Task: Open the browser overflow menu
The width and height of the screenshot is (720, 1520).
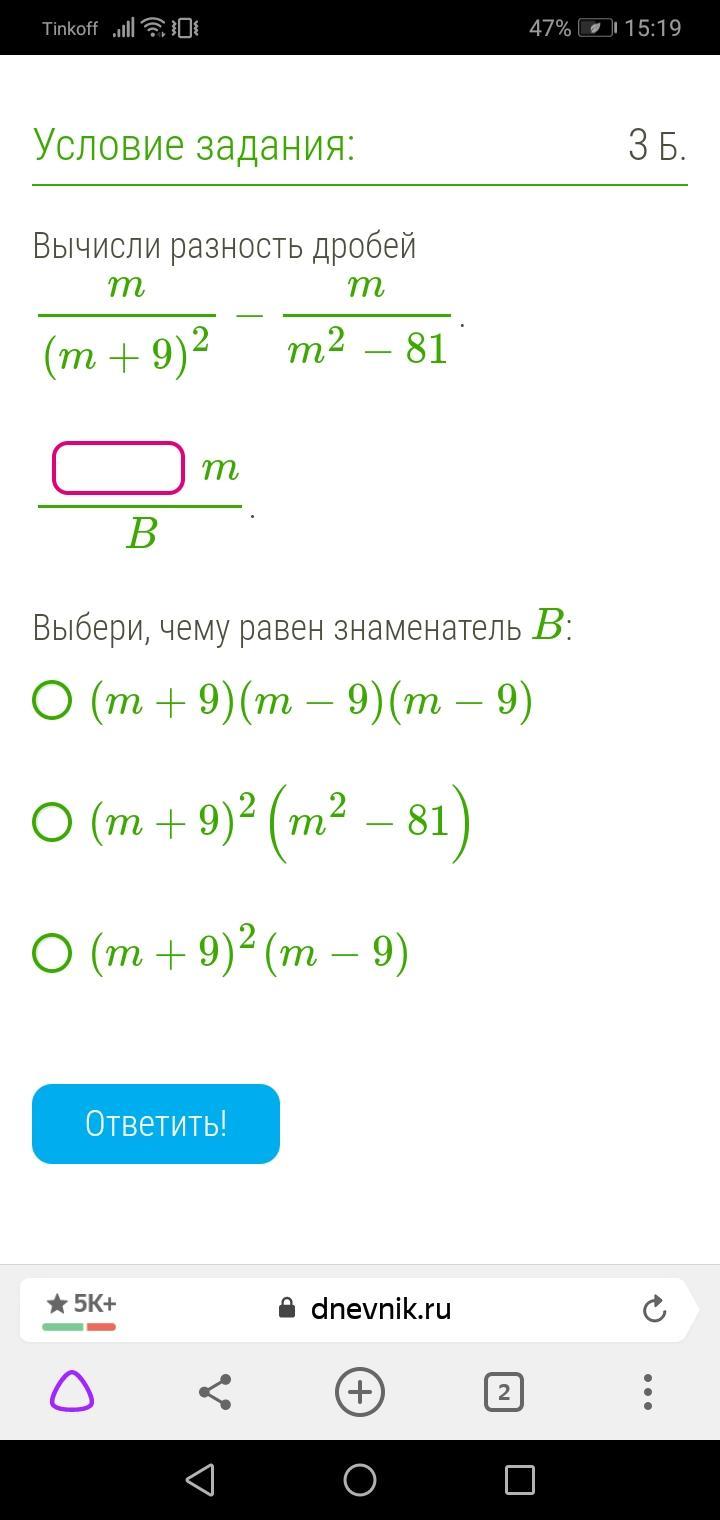Action: click(648, 1392)
